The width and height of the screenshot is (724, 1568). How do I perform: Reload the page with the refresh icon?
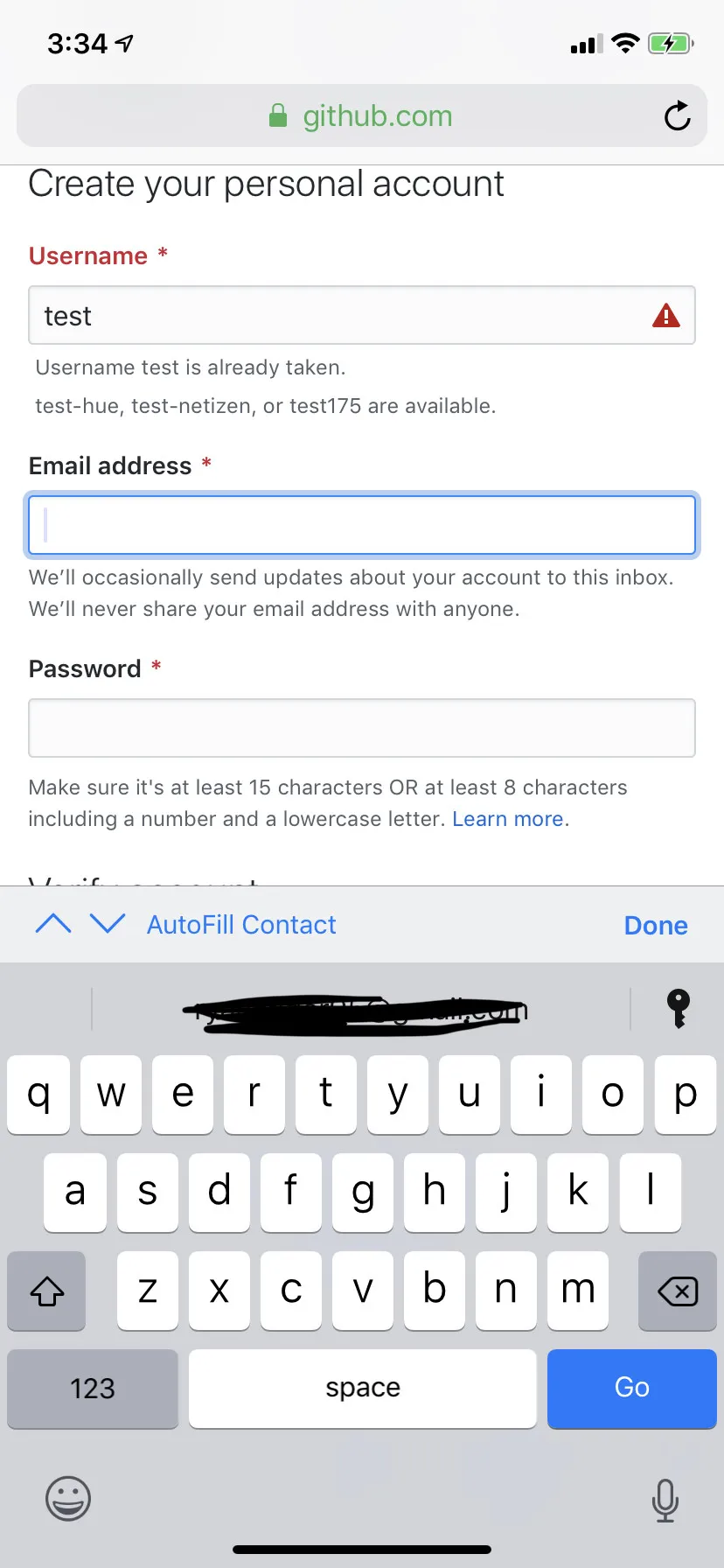tap(677, 116)
